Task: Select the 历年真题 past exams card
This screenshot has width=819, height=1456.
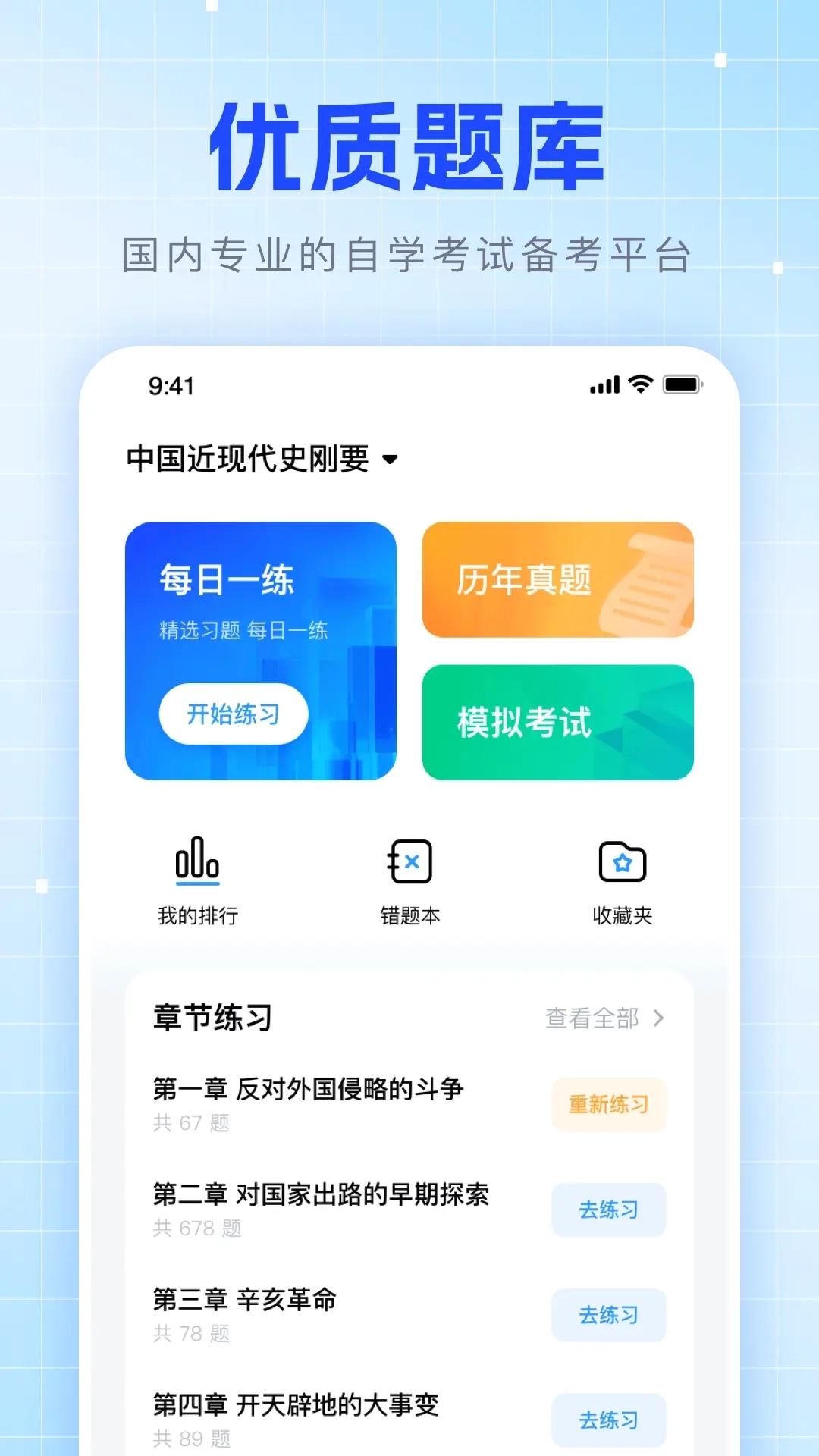Action: [557, 580]
